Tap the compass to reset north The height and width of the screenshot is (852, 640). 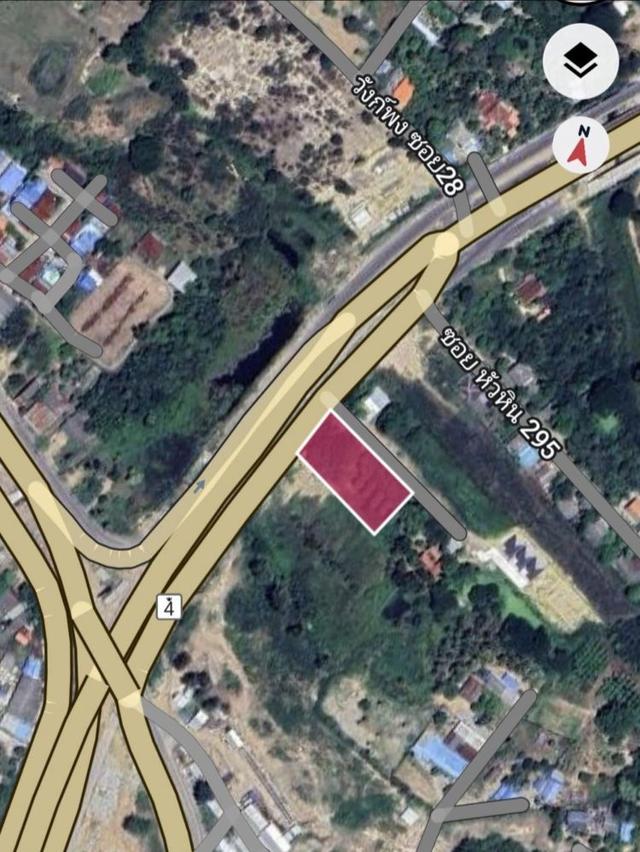(580, 145)
